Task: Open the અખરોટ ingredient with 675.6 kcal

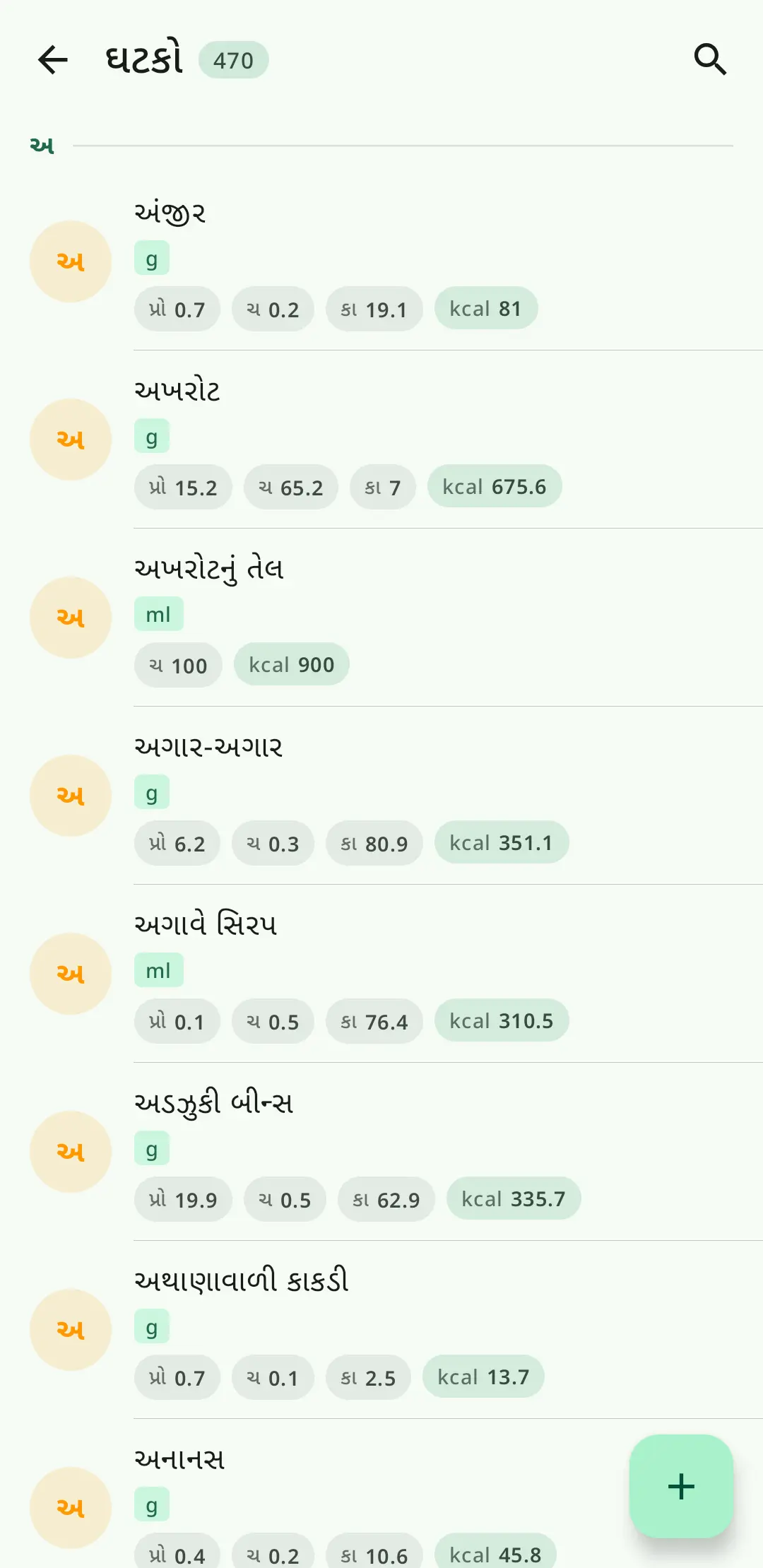Action: (x=381, y=440)
